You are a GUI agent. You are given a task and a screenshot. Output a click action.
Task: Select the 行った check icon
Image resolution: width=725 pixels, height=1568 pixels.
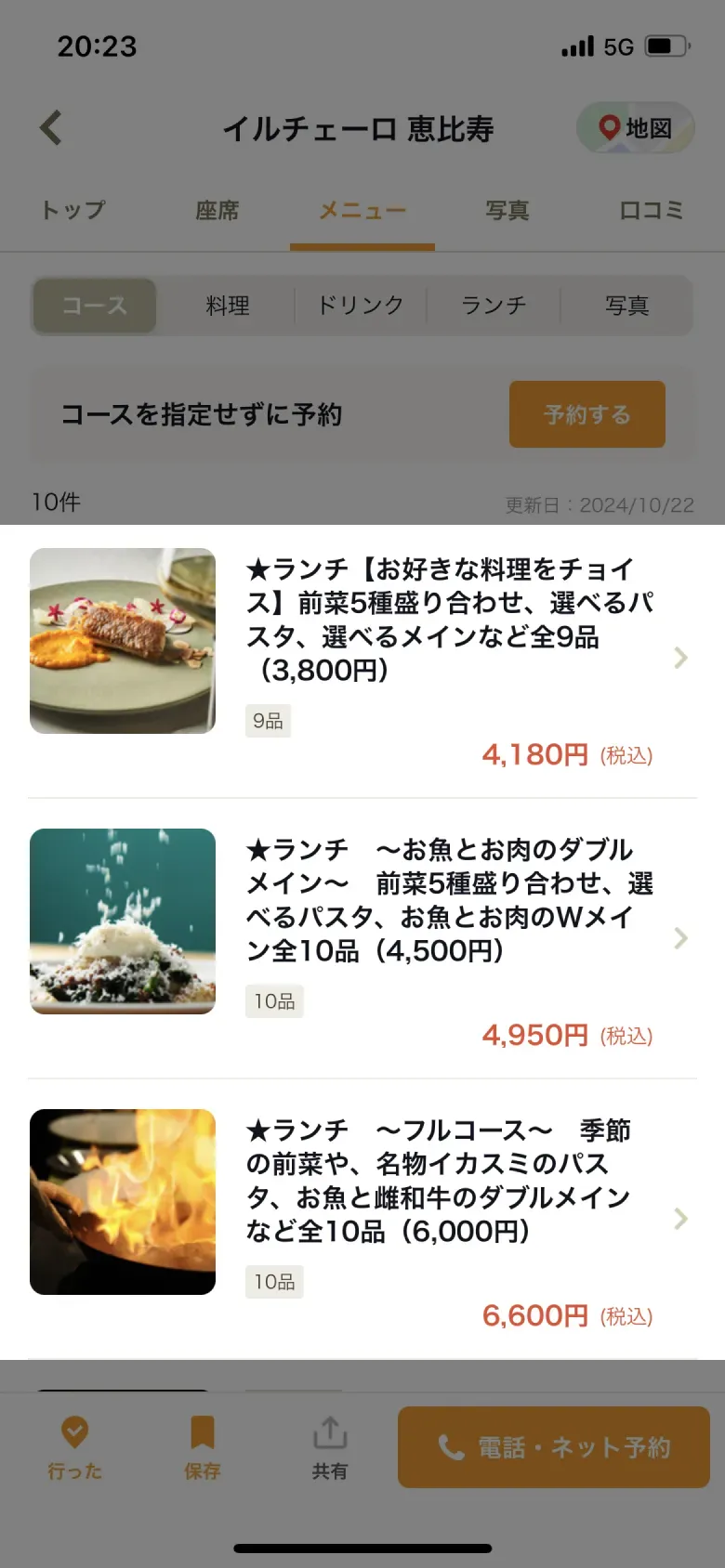pyautogui.click(x=74, y=1433)
